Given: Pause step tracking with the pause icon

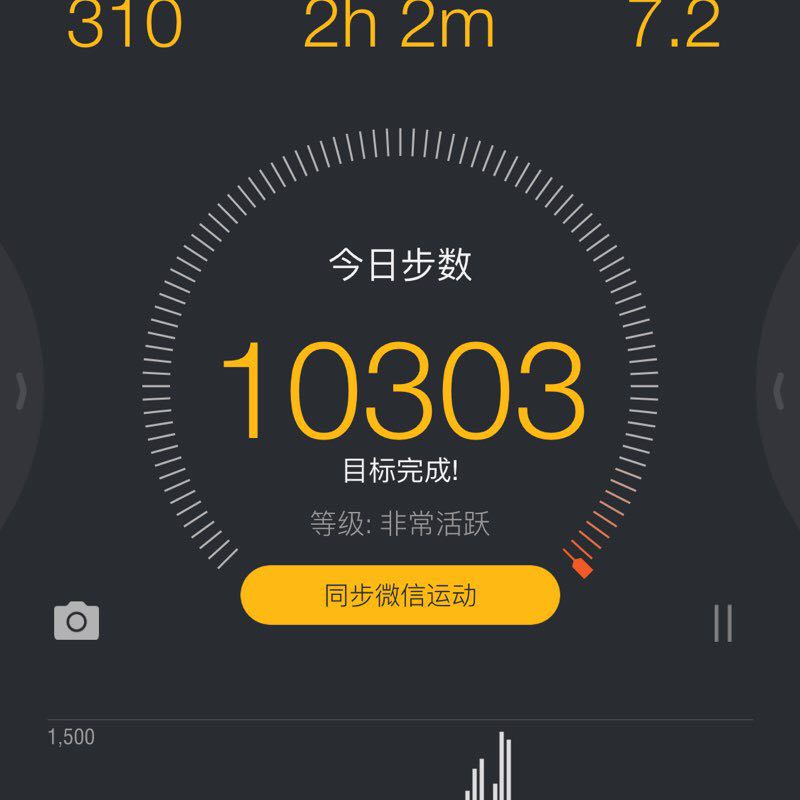Looking at the screenshot, I should coord(723,622).
